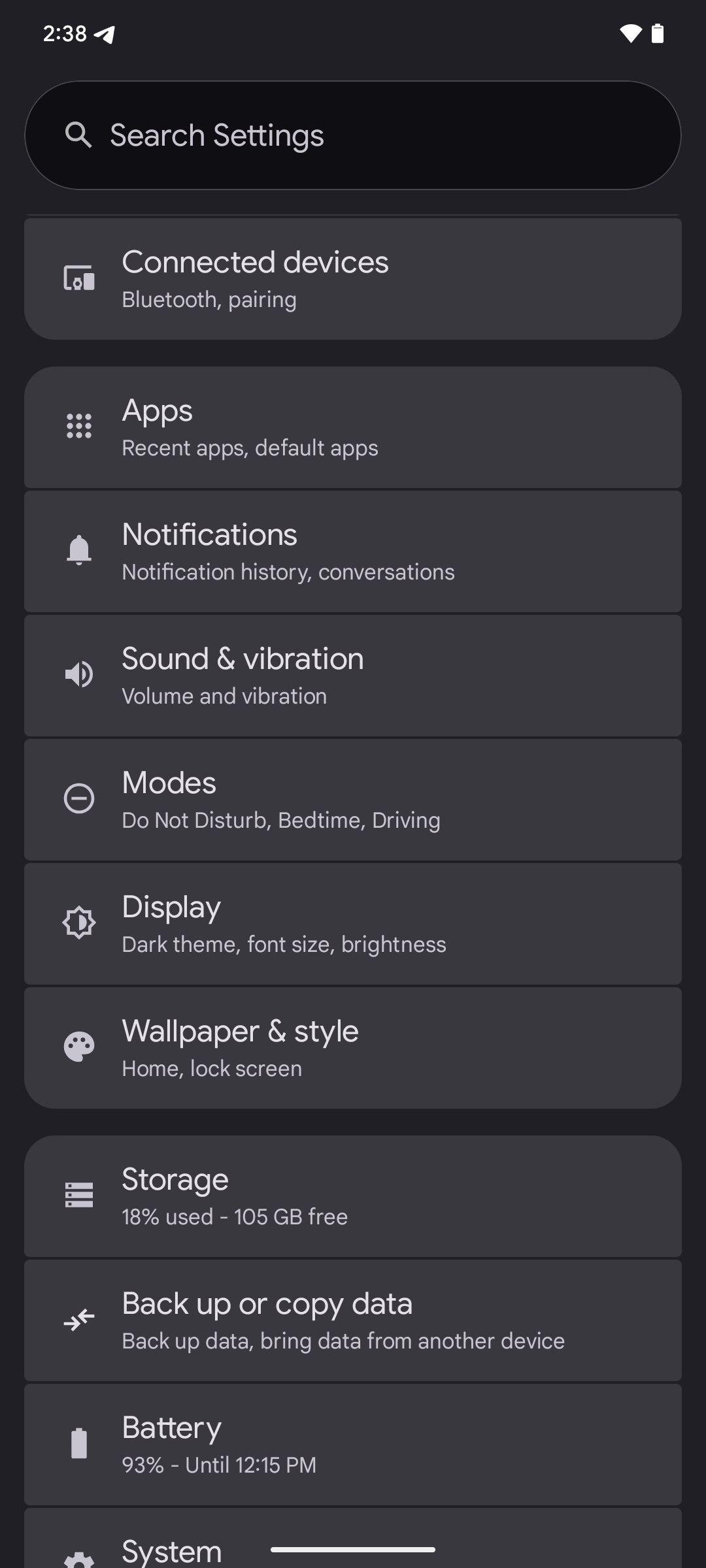View Storage usage details
Image resolution: width=706 pixels, height=1568 pixels.
353,1196
